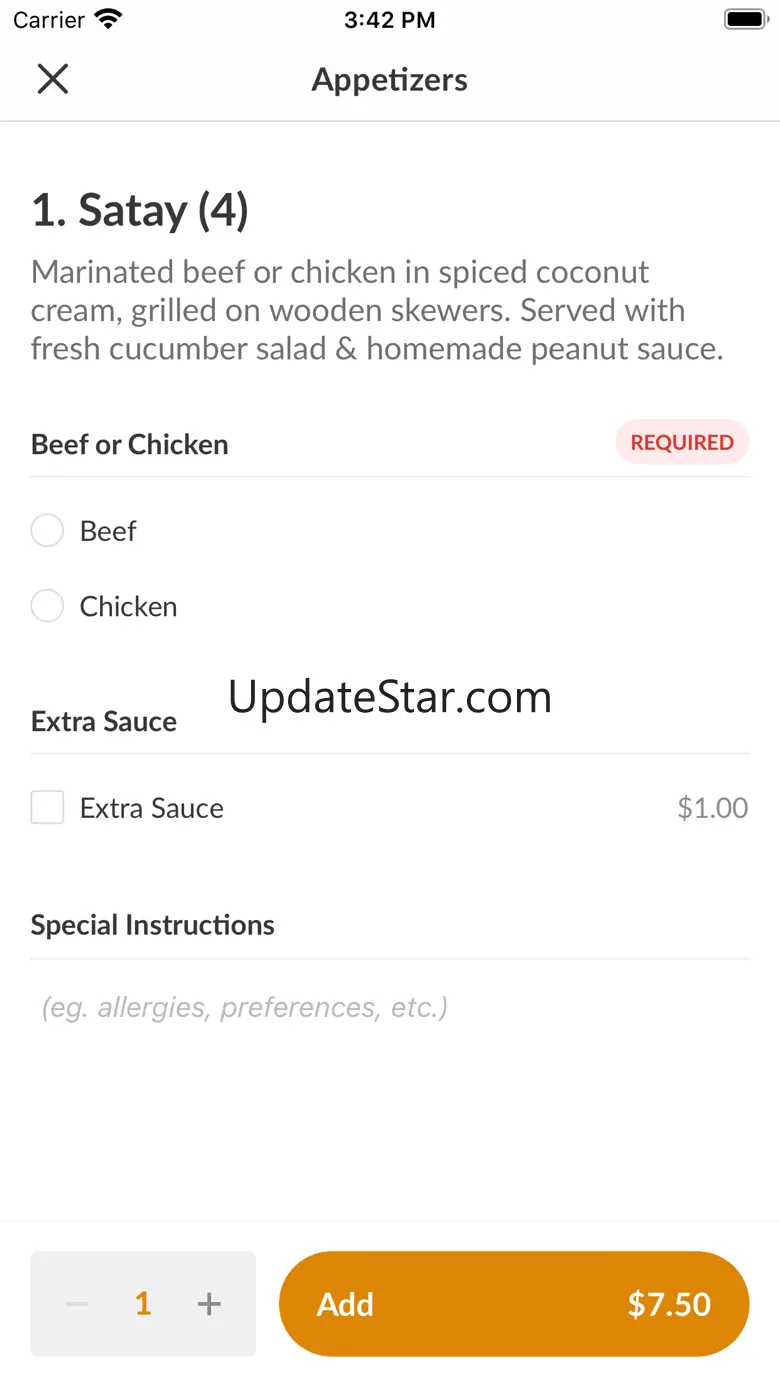Choose Chicken for the satay
Screen dimensions: 780x1387
pyautogui.click(x=48, y=606)
